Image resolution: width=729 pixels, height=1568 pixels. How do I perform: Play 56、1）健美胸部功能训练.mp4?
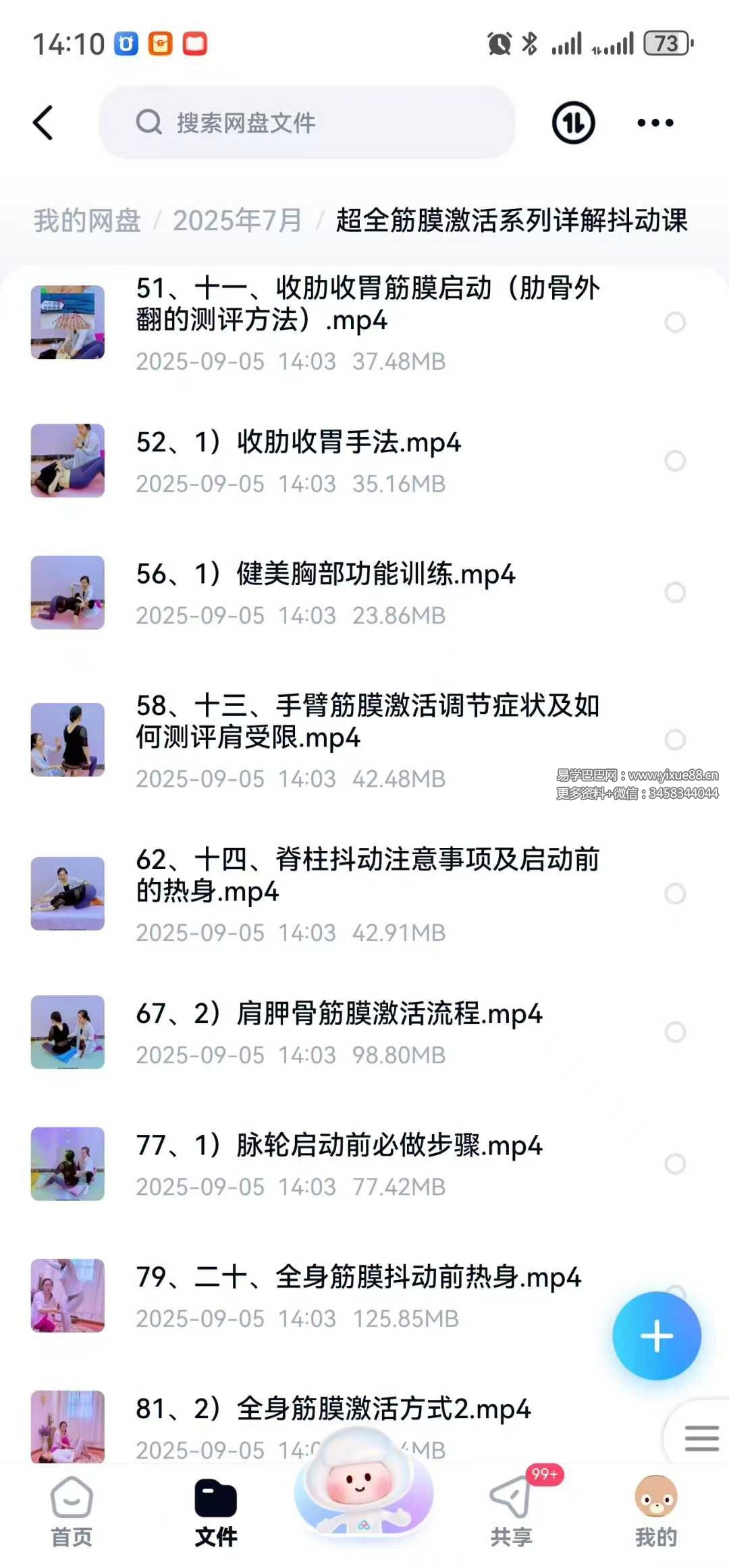coord(325,575)
